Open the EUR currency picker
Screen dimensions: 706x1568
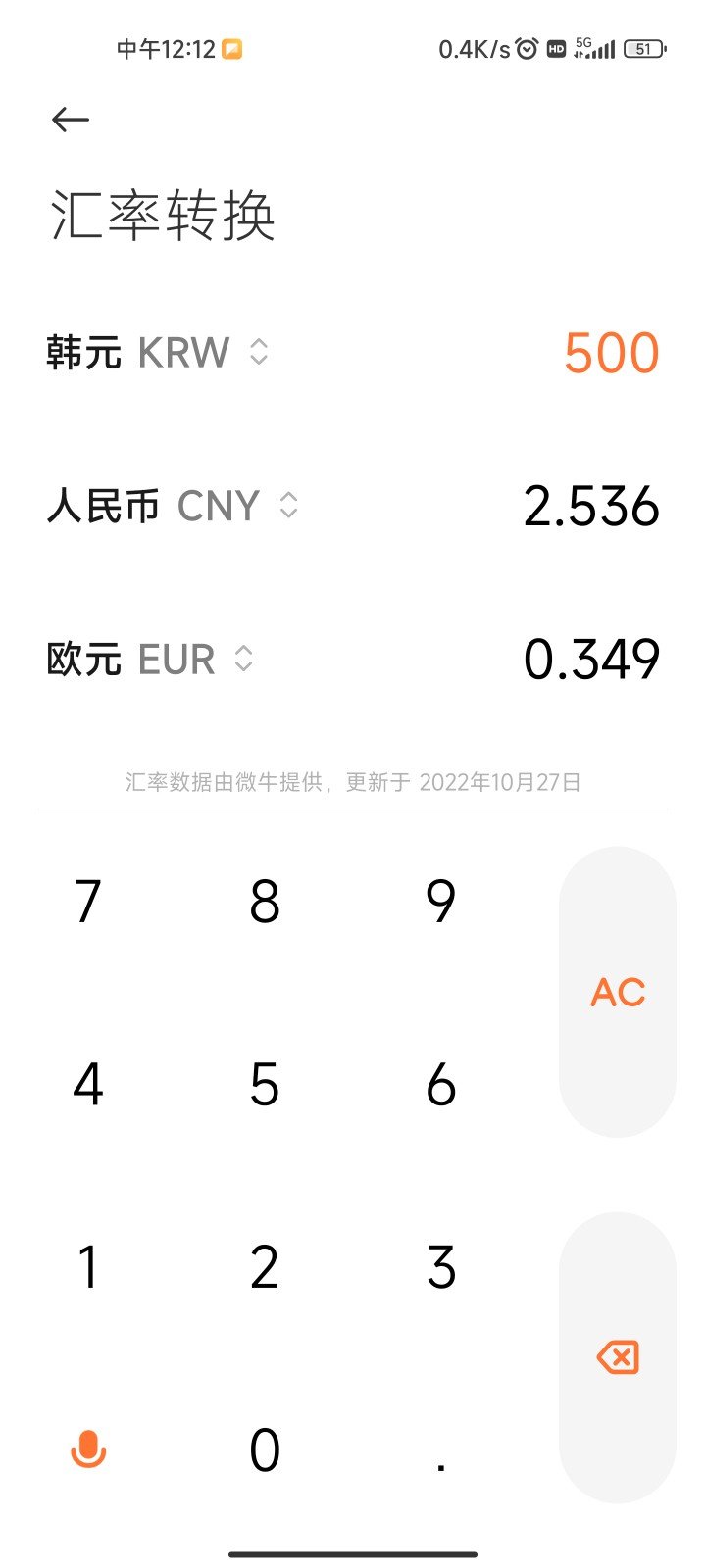point(150,660)
